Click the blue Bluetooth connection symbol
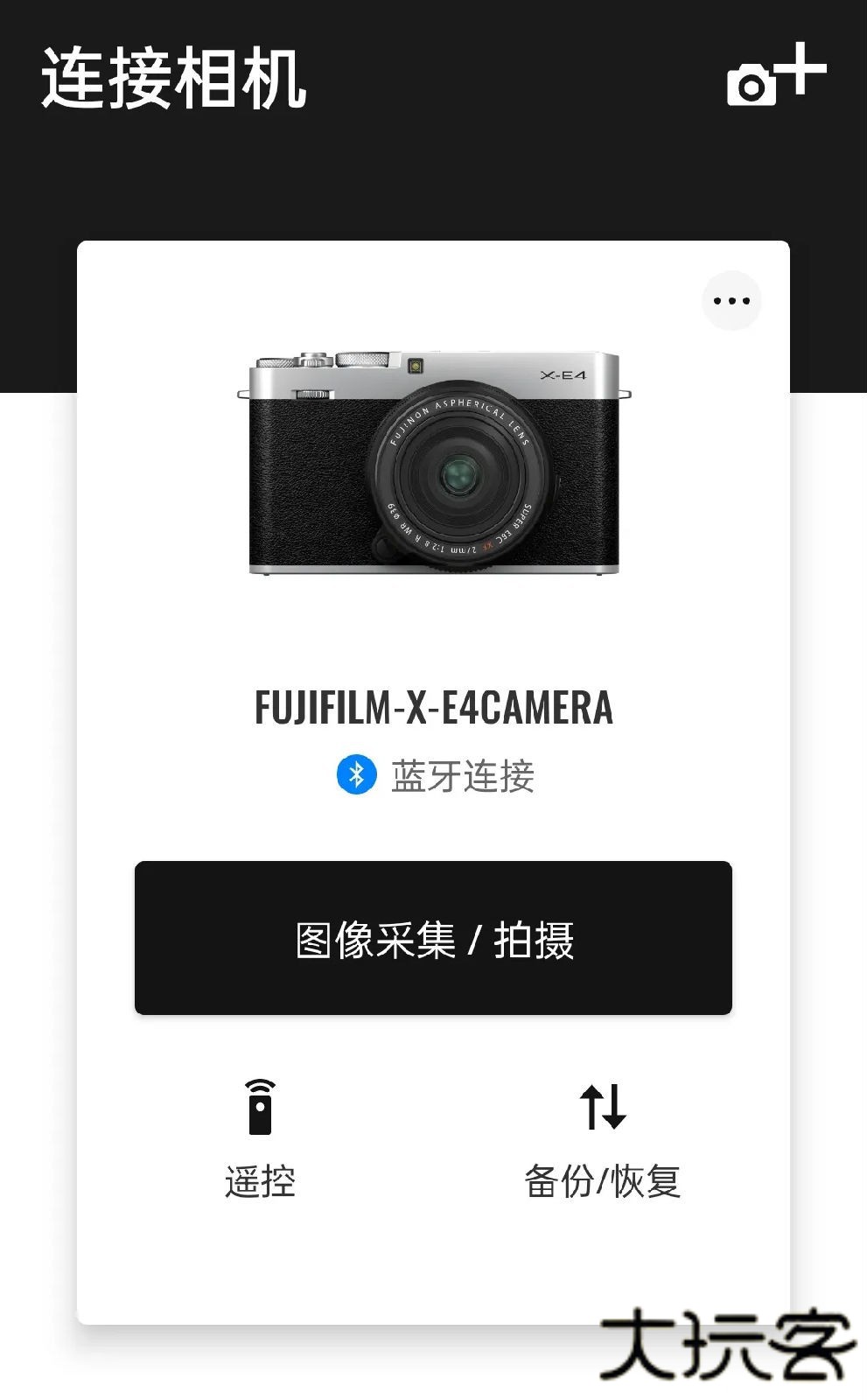The image size is (867, 1400). click(359, 773)
